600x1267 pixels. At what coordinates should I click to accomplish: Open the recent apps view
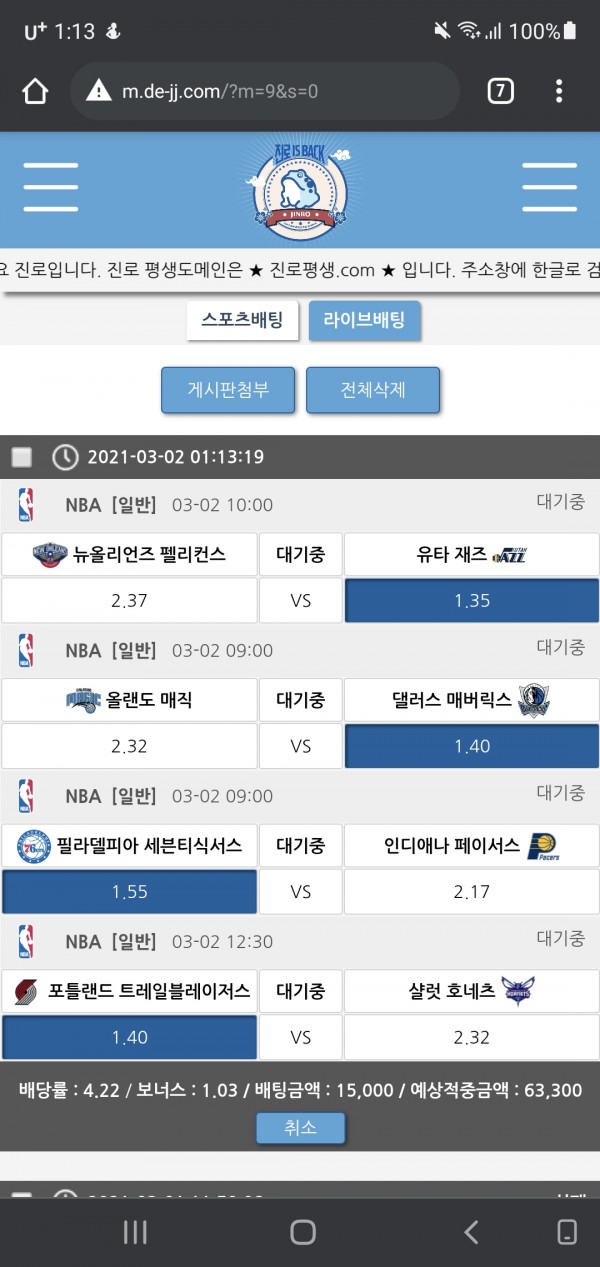(135, 1232)
